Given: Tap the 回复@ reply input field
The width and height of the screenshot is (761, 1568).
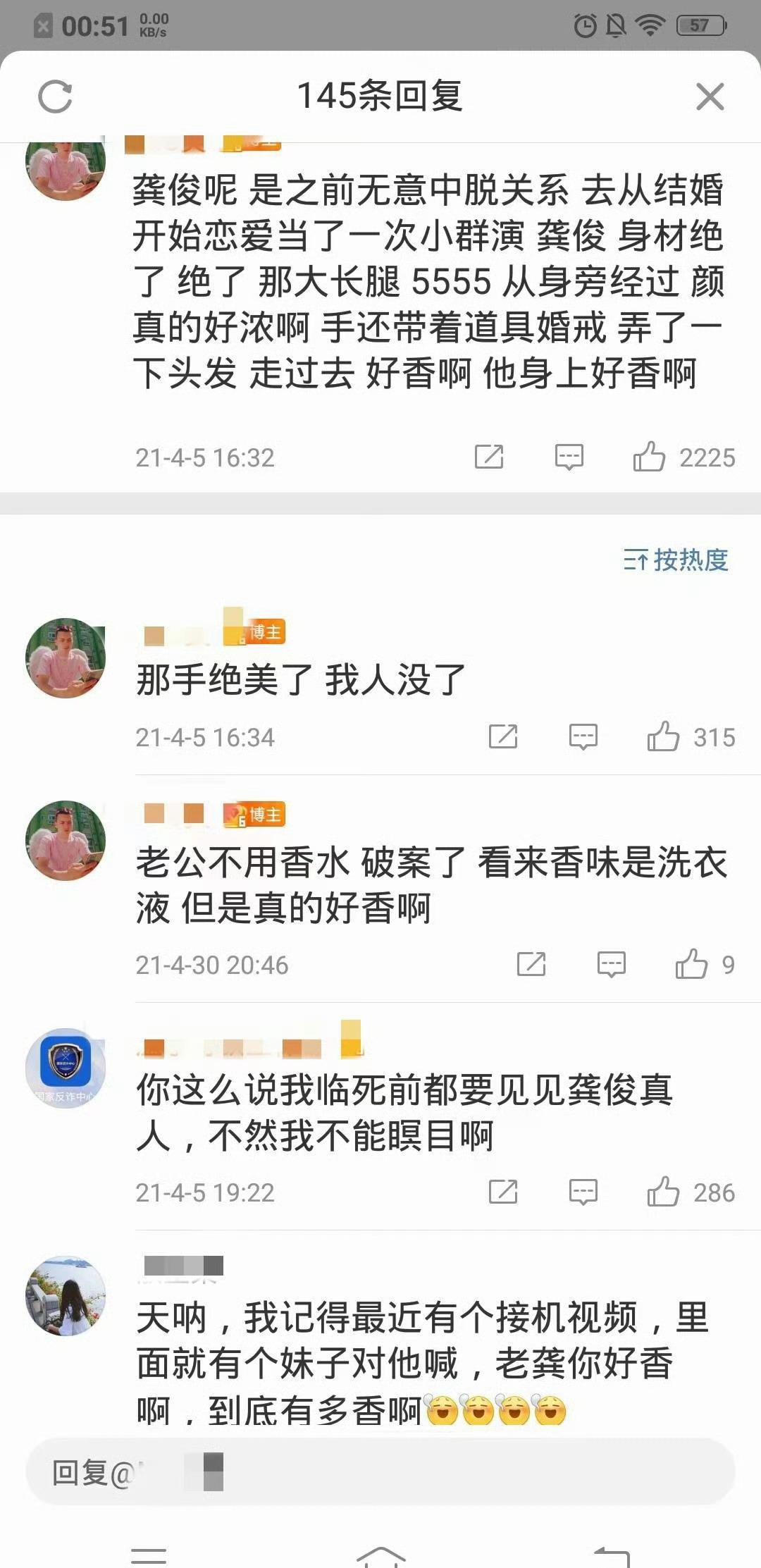Looking at the screenshot, I should [380, 1472].
